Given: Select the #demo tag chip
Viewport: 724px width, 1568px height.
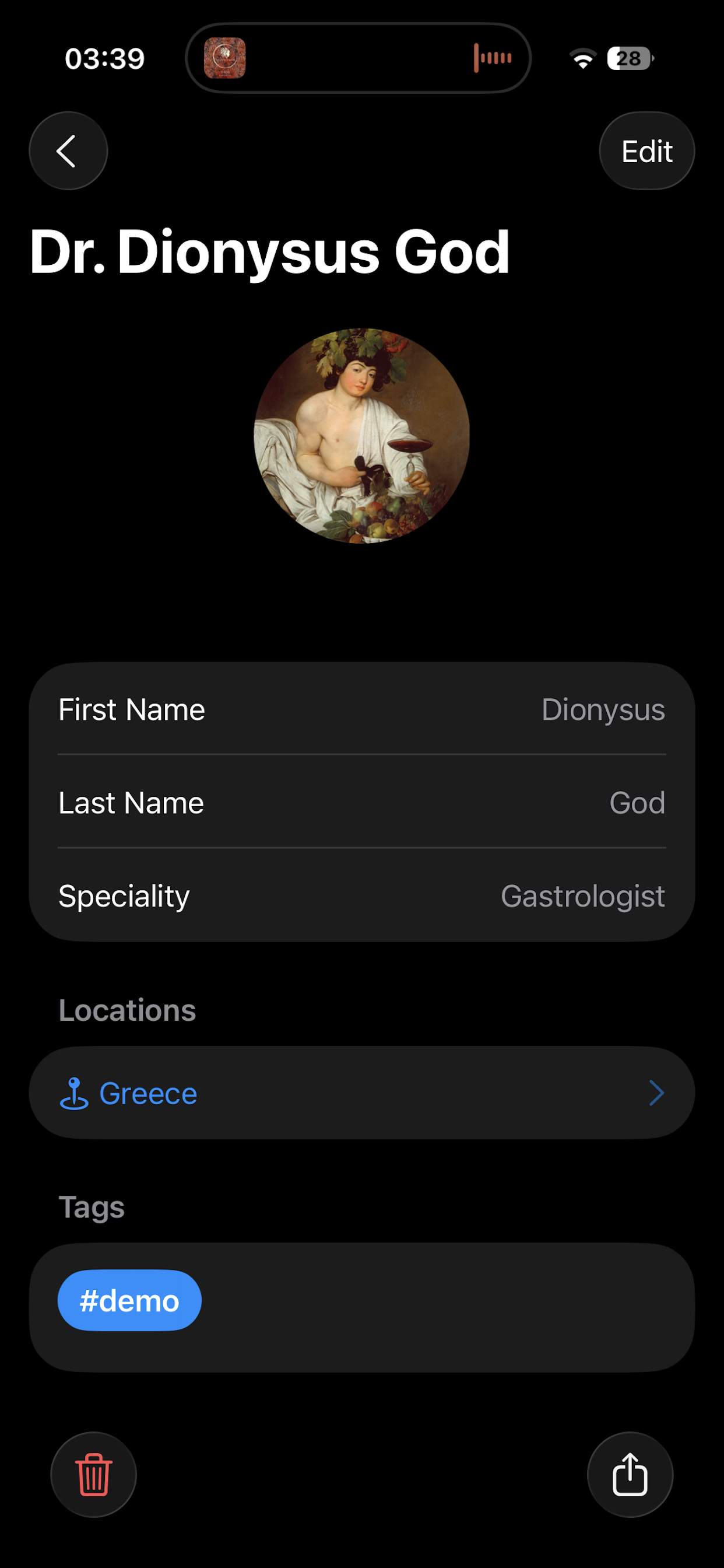Looking at the screenshot, I should tap(129, 1300).
